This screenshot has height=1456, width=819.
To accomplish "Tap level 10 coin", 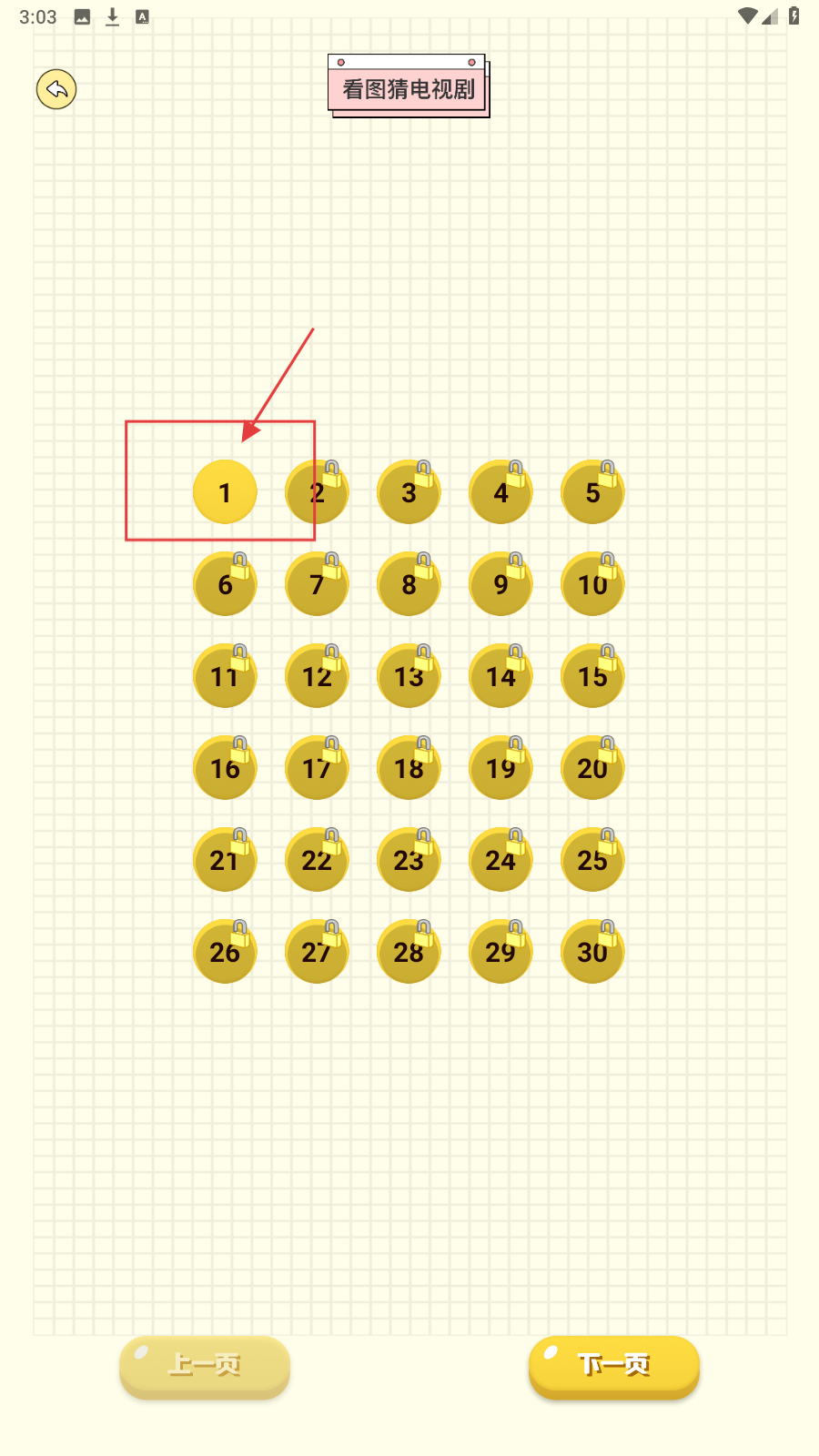I will 592,584.
